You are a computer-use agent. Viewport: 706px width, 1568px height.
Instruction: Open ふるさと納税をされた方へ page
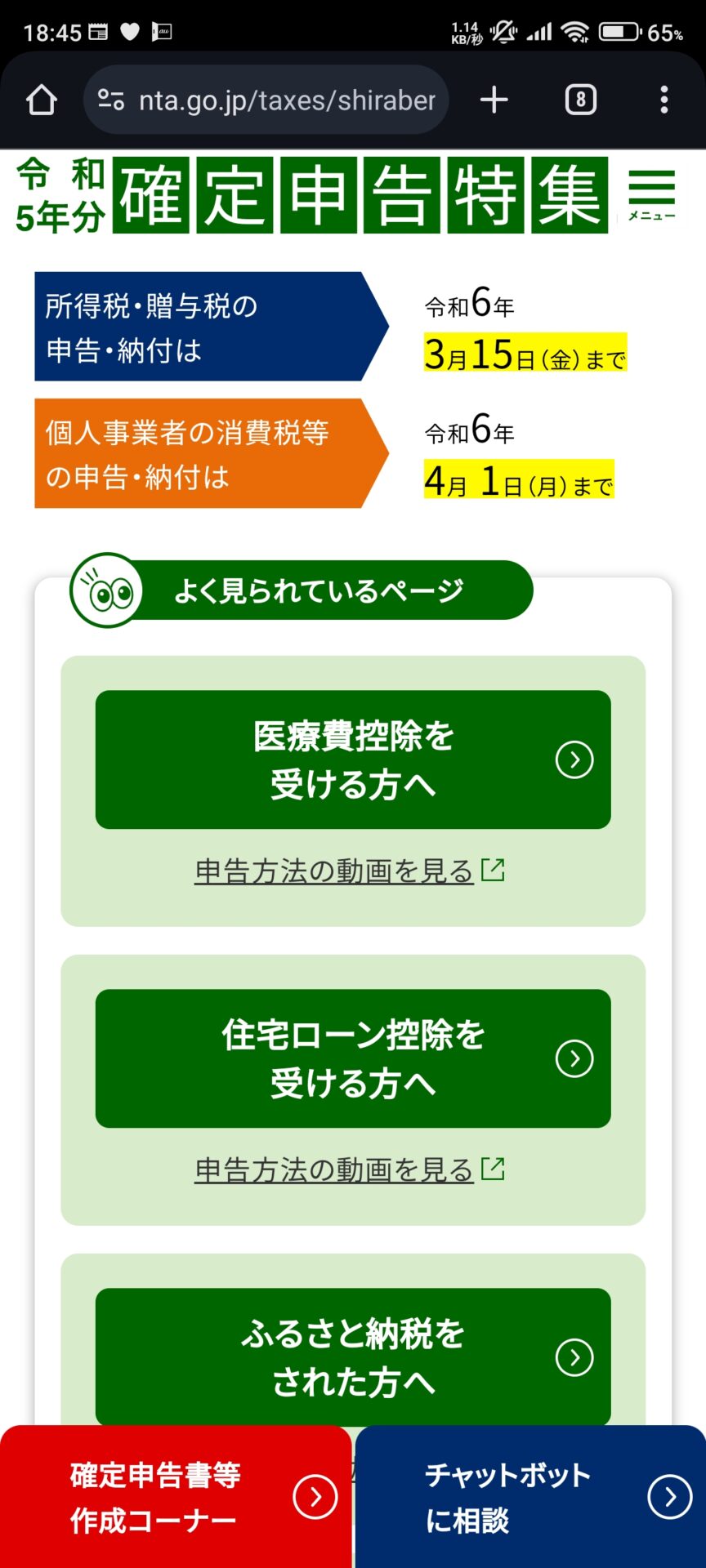click(x=353, y=1356)
